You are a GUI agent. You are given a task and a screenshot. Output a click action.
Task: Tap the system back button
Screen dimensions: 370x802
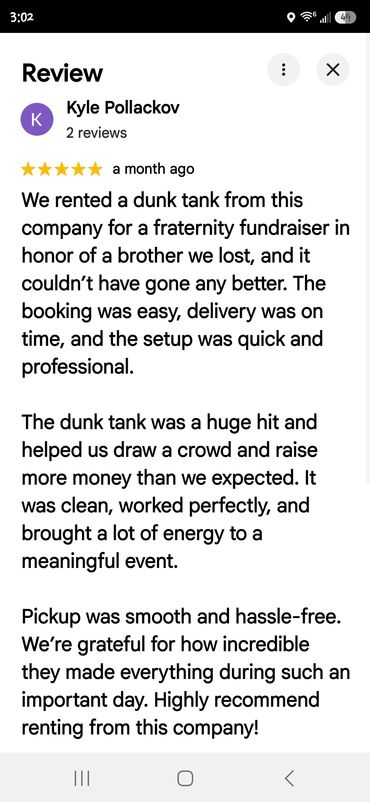pyautogui.click(x=289, y=778)
